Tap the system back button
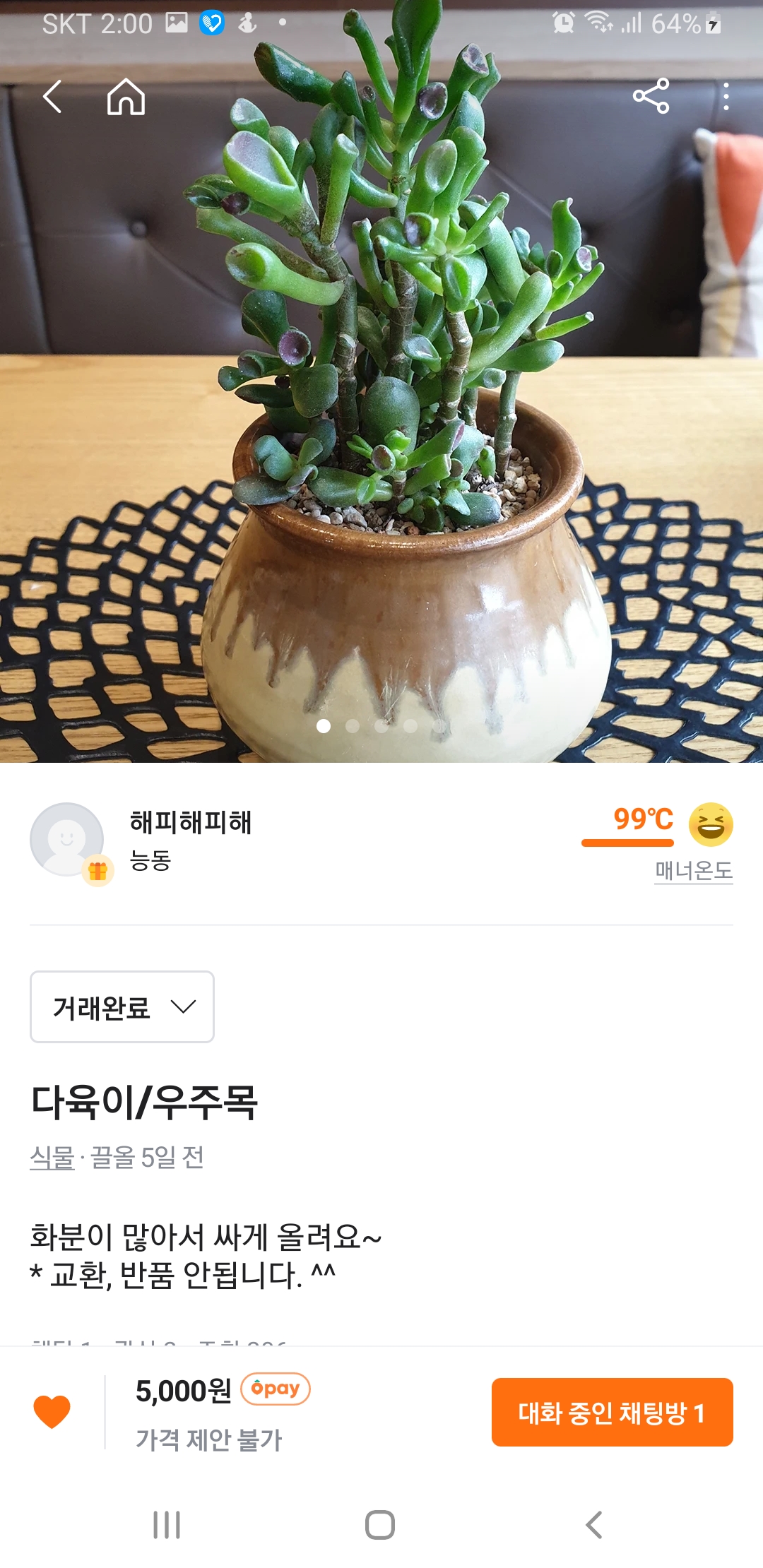 pyautogui.click(x=594, y=1525)
